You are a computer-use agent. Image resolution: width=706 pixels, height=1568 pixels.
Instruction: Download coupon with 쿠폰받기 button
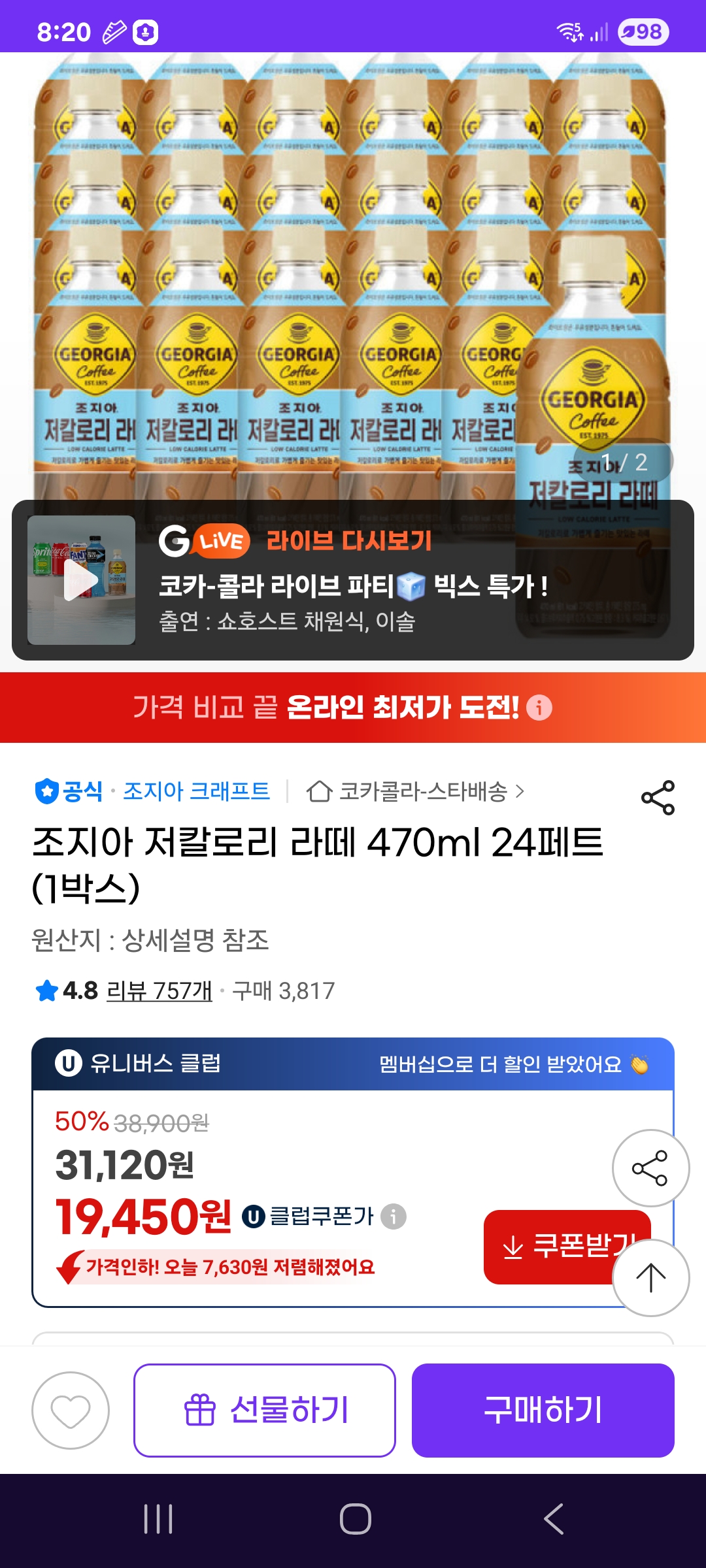click(556, 1247)
